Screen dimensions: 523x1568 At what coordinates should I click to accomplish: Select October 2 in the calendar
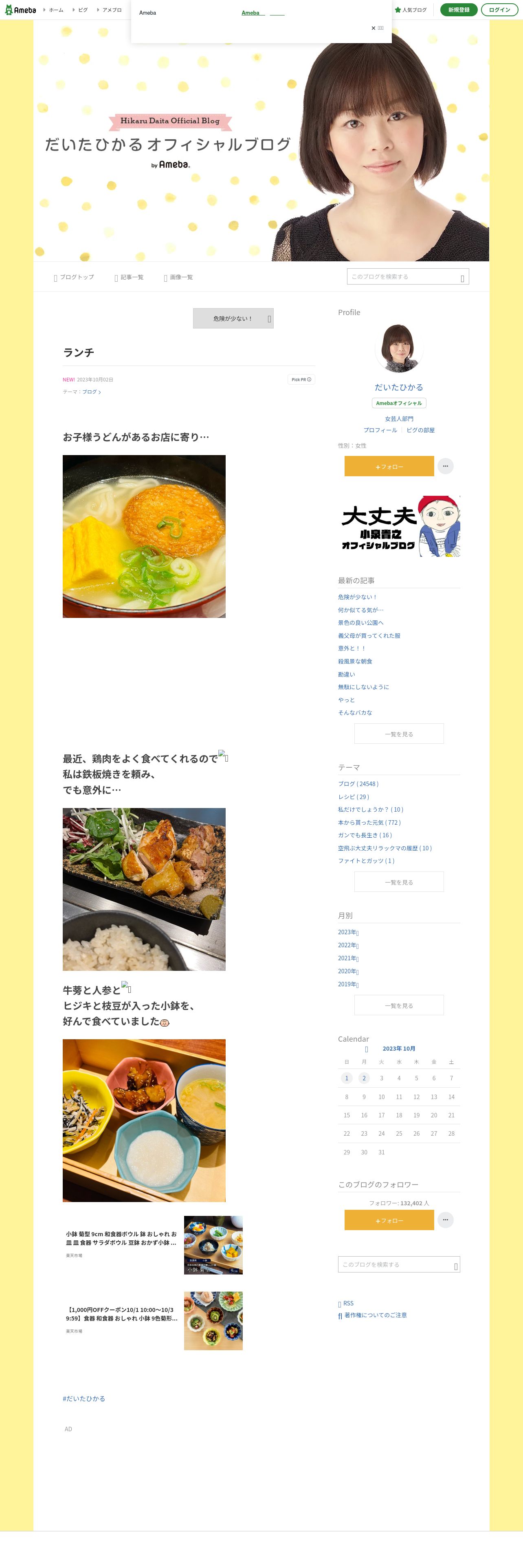pyautogui.click(x=364, y=1078)
